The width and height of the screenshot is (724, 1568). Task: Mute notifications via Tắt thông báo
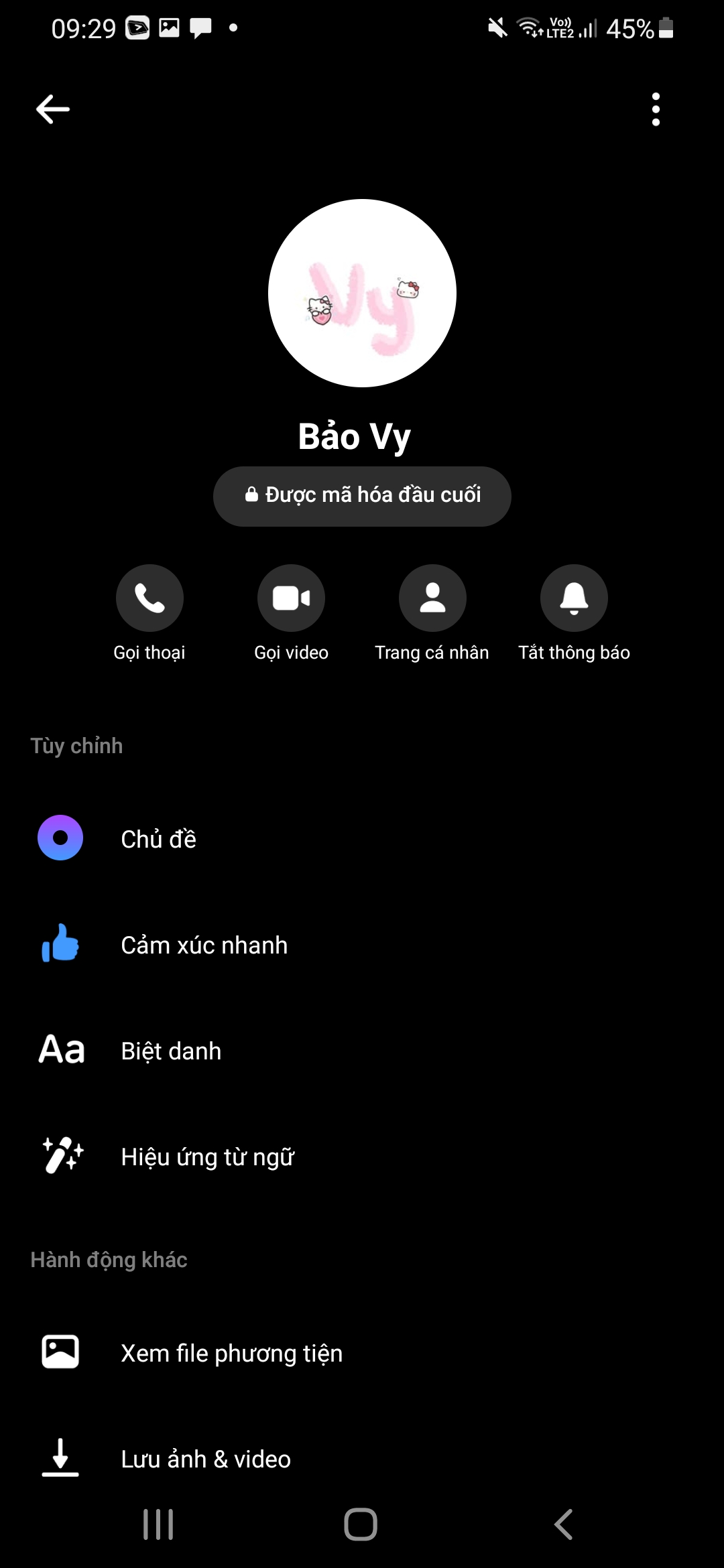click(x=574, y=598)
